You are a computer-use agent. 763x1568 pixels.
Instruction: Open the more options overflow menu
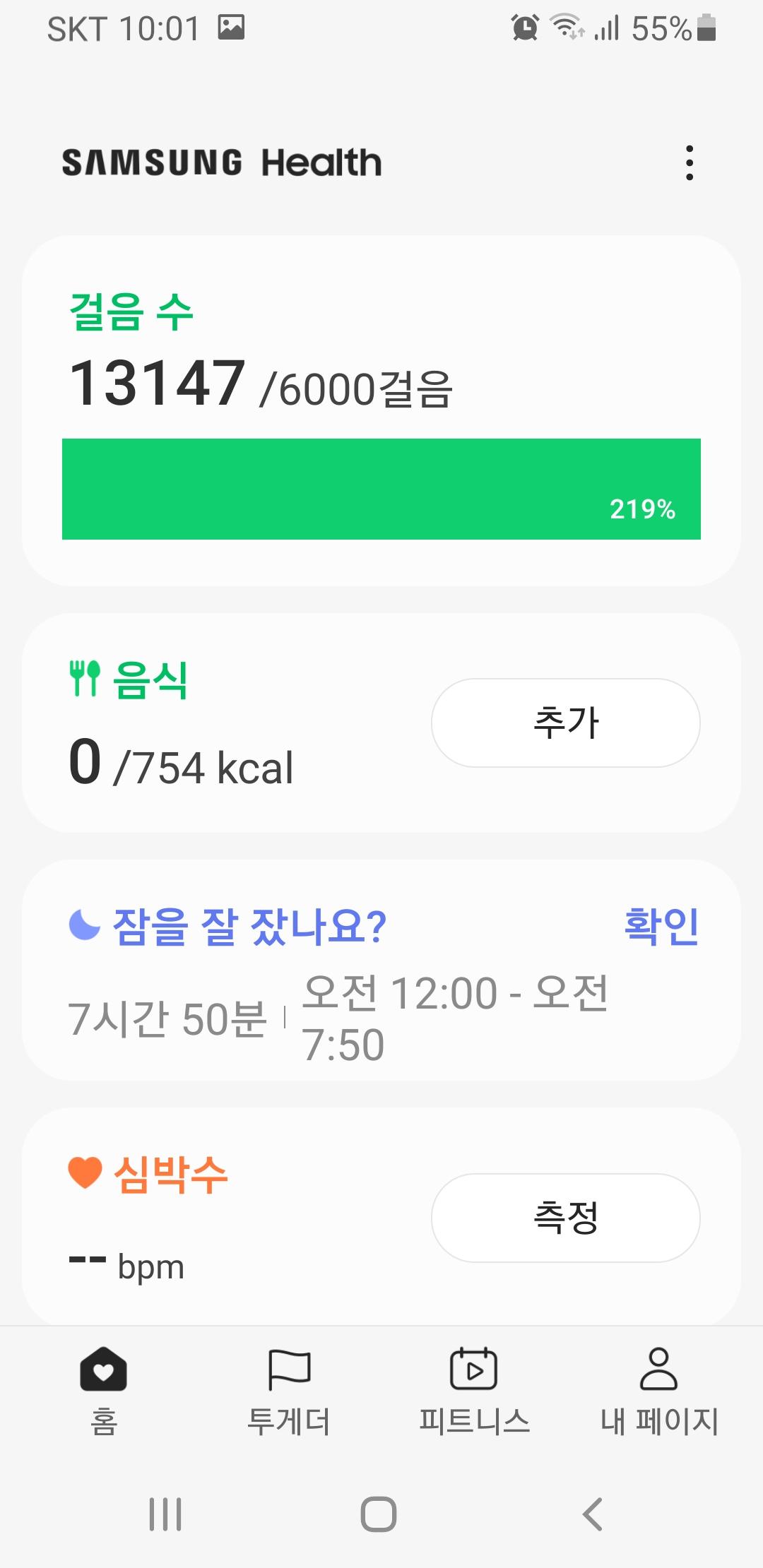(690, 163)
